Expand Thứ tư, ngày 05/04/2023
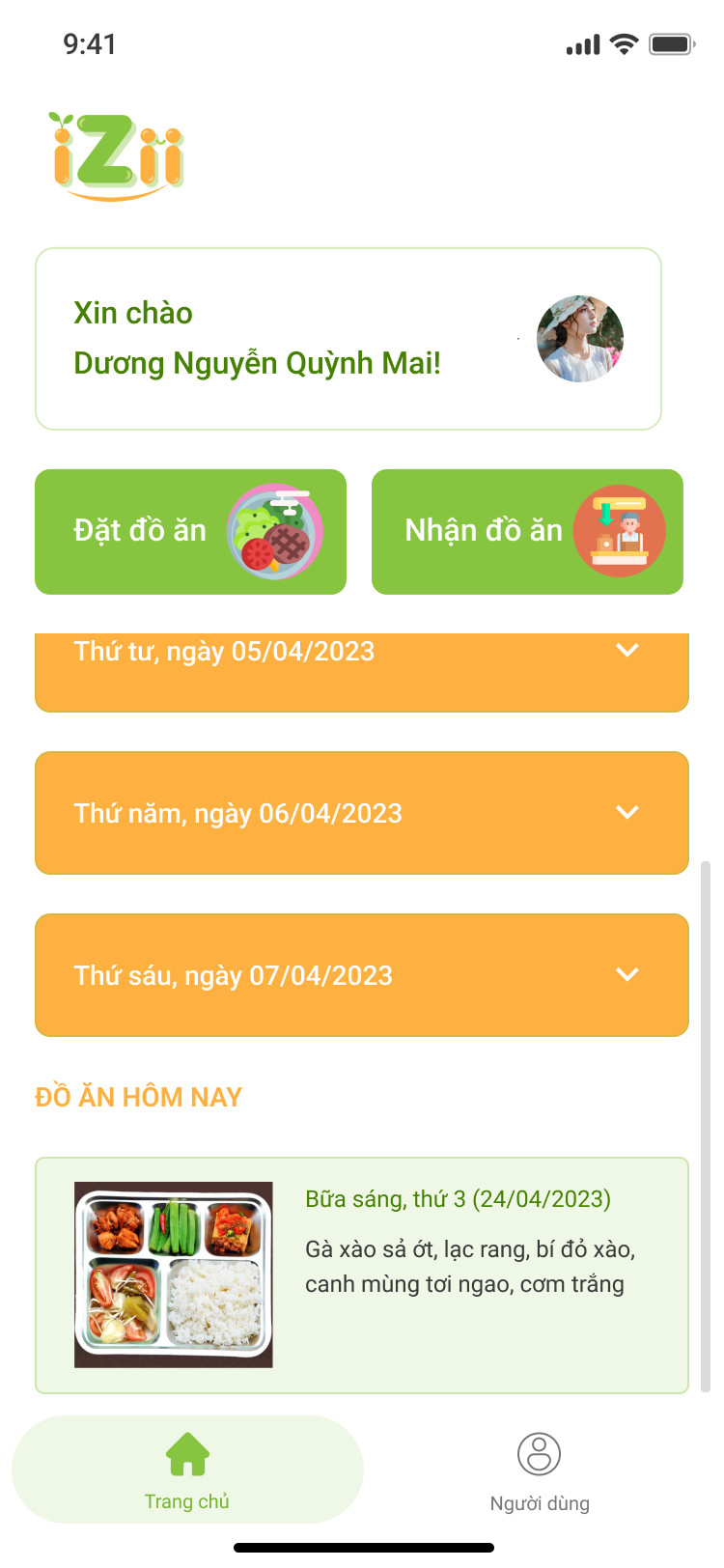Screen dimensions: 724x1568 [x=361, y=666]
